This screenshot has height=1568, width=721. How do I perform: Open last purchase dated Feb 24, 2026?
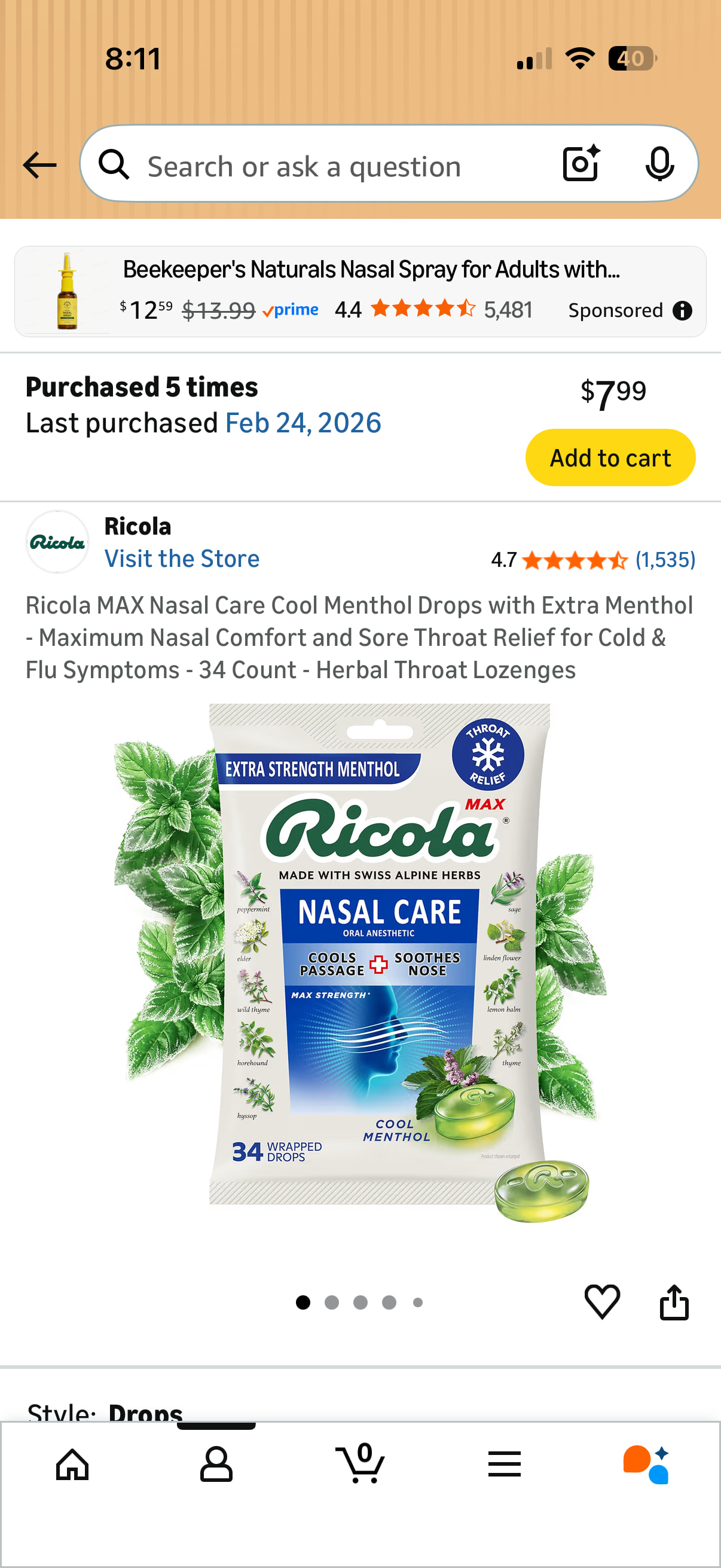click(303, 423)
